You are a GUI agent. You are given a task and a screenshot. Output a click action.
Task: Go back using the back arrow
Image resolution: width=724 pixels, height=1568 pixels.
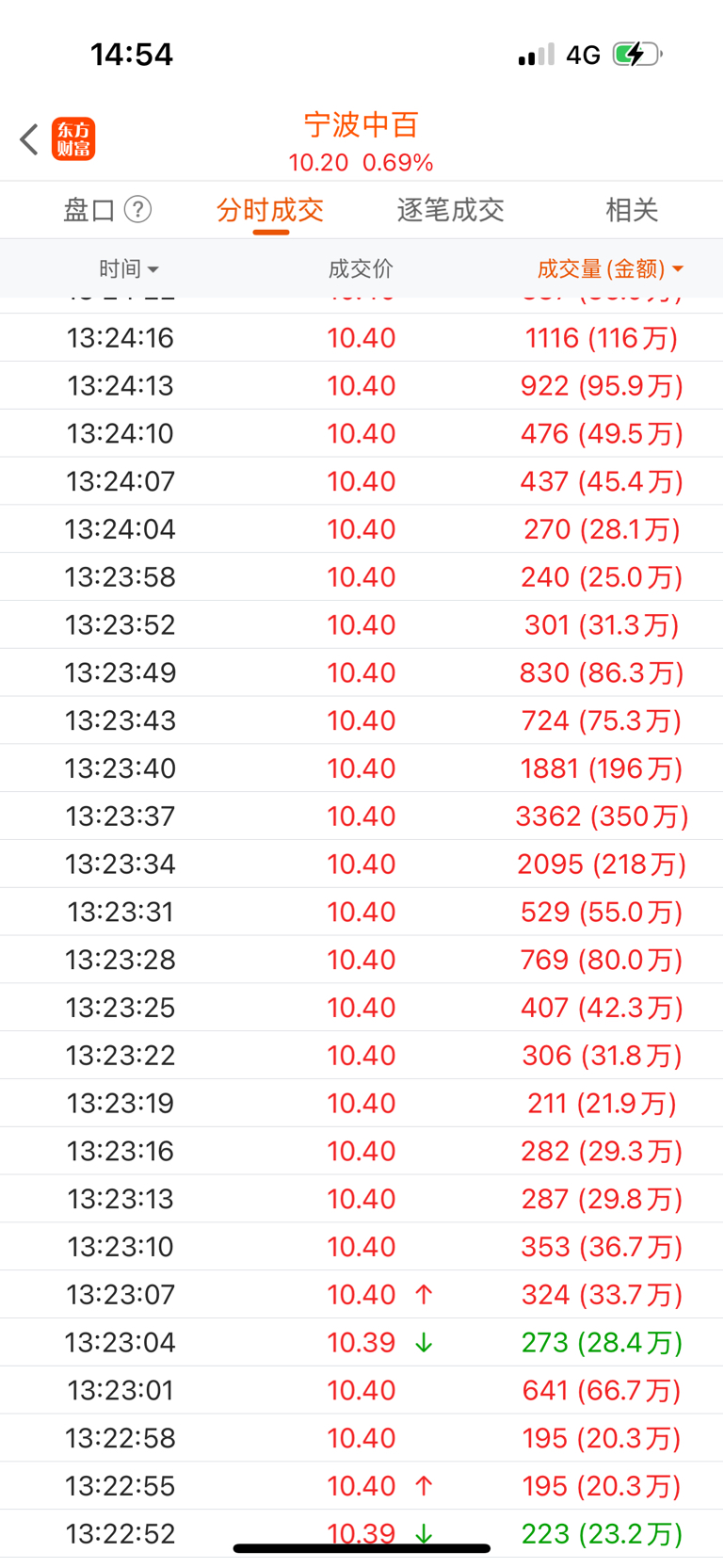point(29,139)
